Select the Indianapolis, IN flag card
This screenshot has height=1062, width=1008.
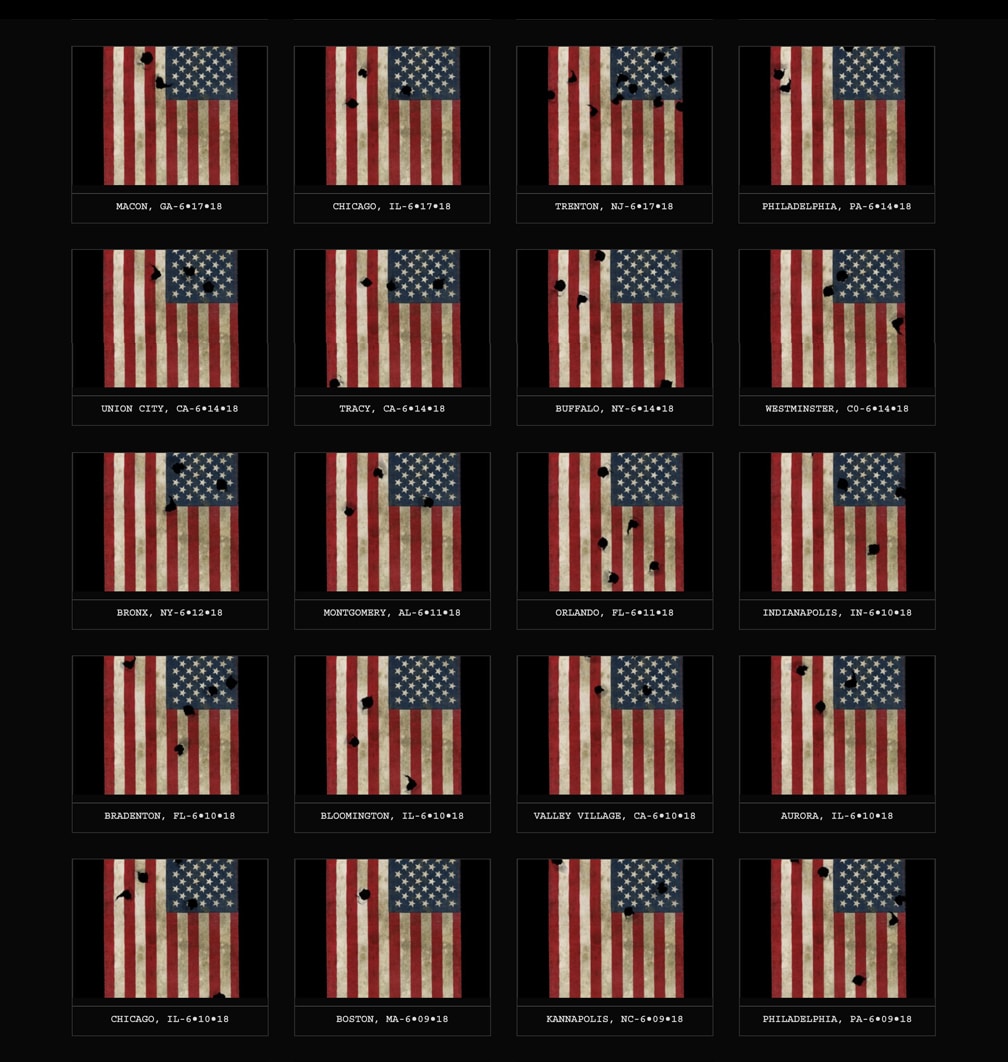(x=837, y=522)
